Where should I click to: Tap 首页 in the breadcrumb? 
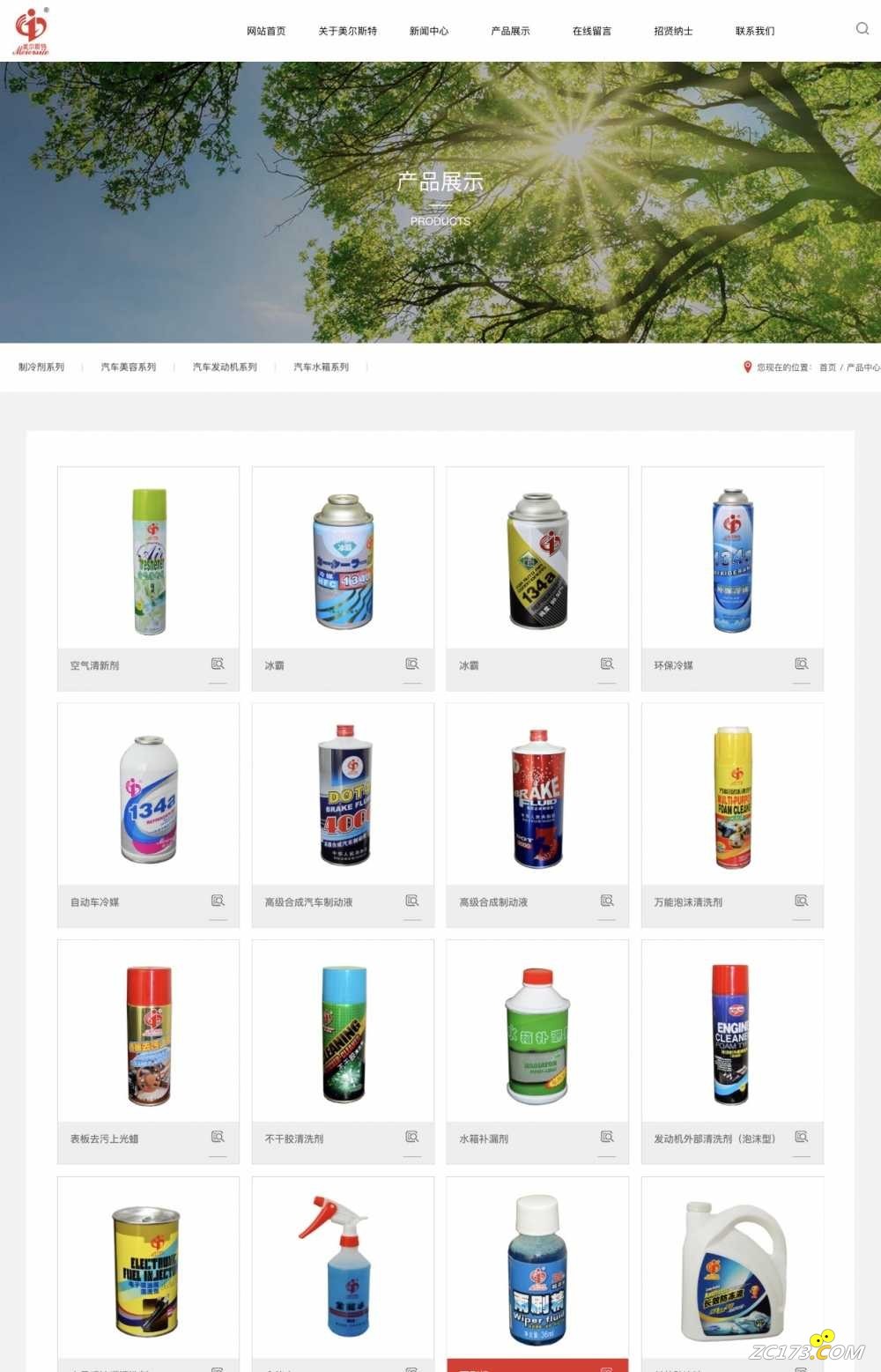[827, 367]
